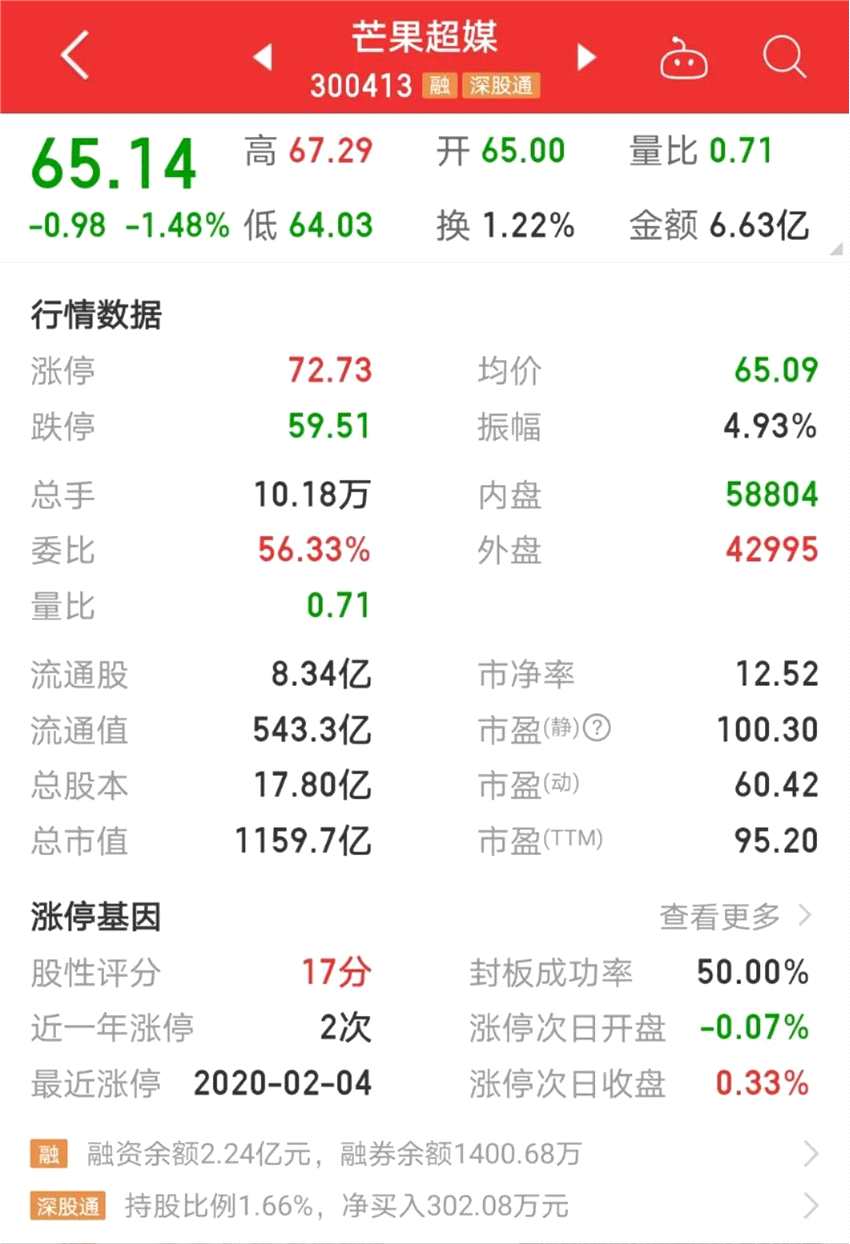
Task: Open stock search via the magnifier icon
Action: click(784, 57)
